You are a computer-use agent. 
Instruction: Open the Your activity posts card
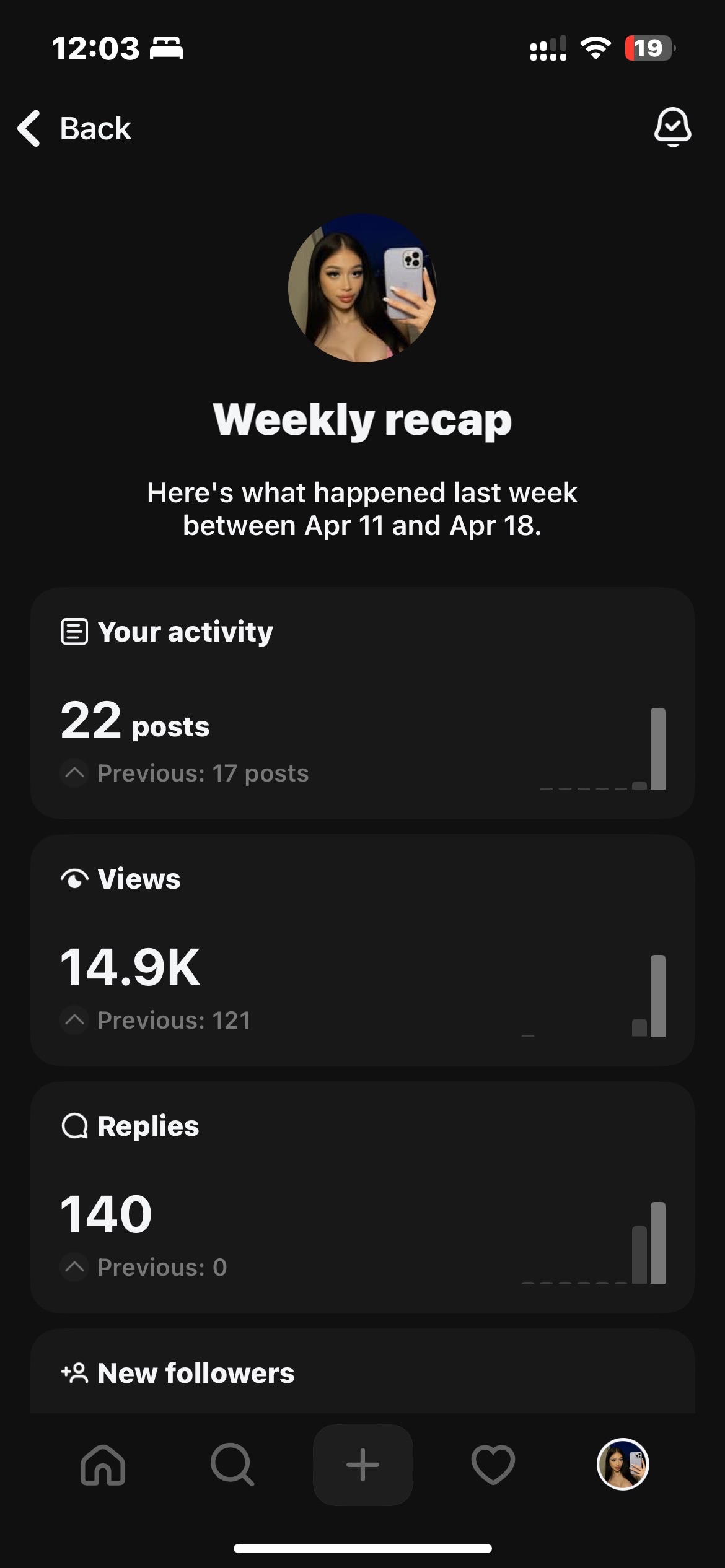click(x=362, y=703)
